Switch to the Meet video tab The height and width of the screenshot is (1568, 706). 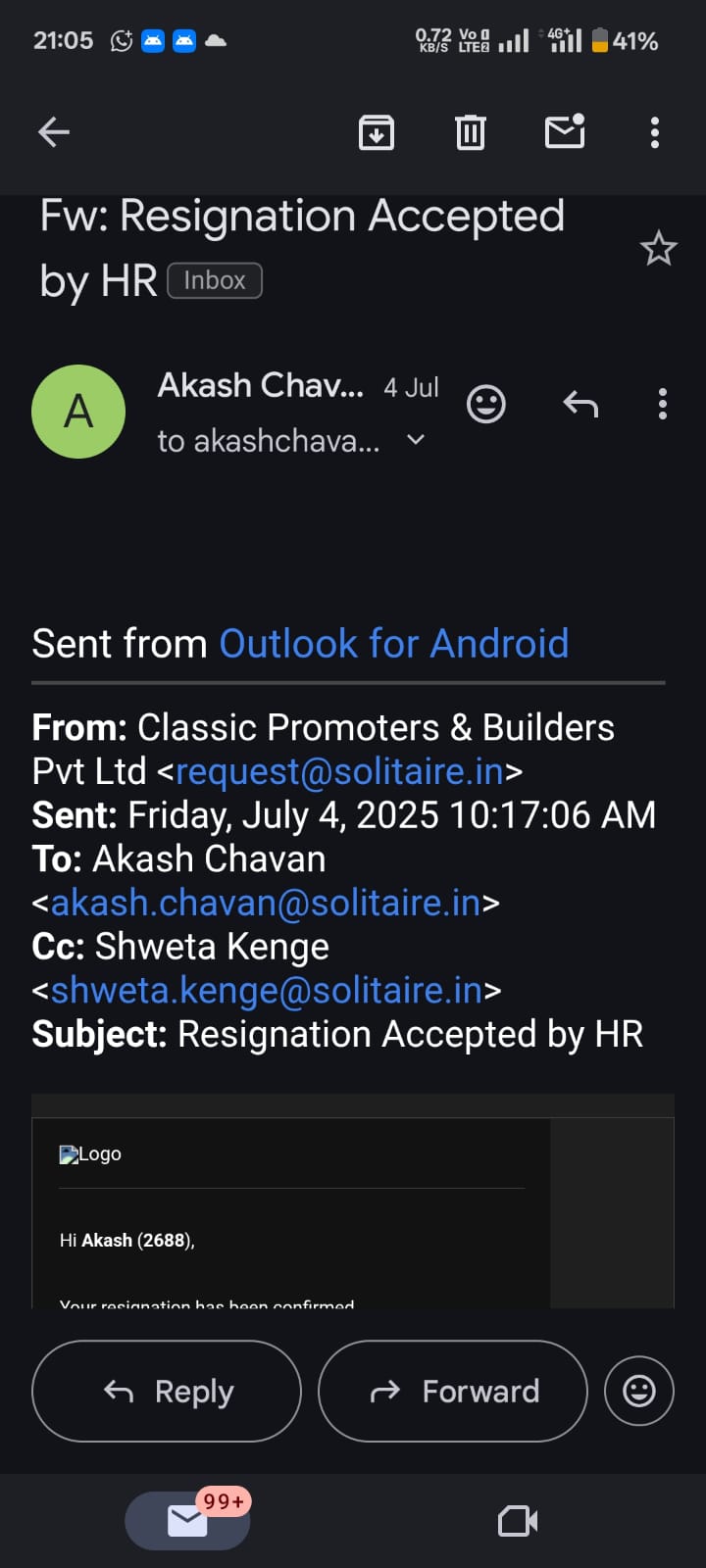coord(518,1521)
